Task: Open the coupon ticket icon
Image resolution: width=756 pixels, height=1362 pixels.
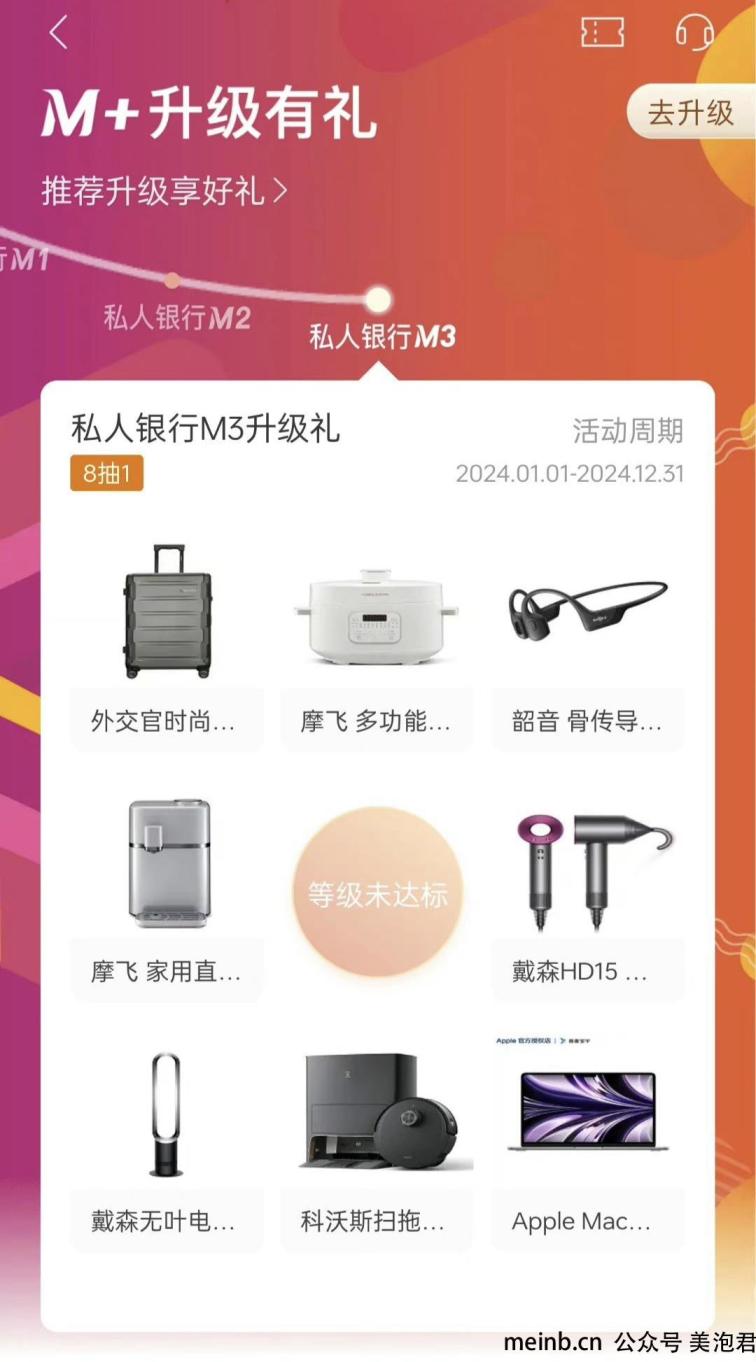Action: click(x=602, y=32)
